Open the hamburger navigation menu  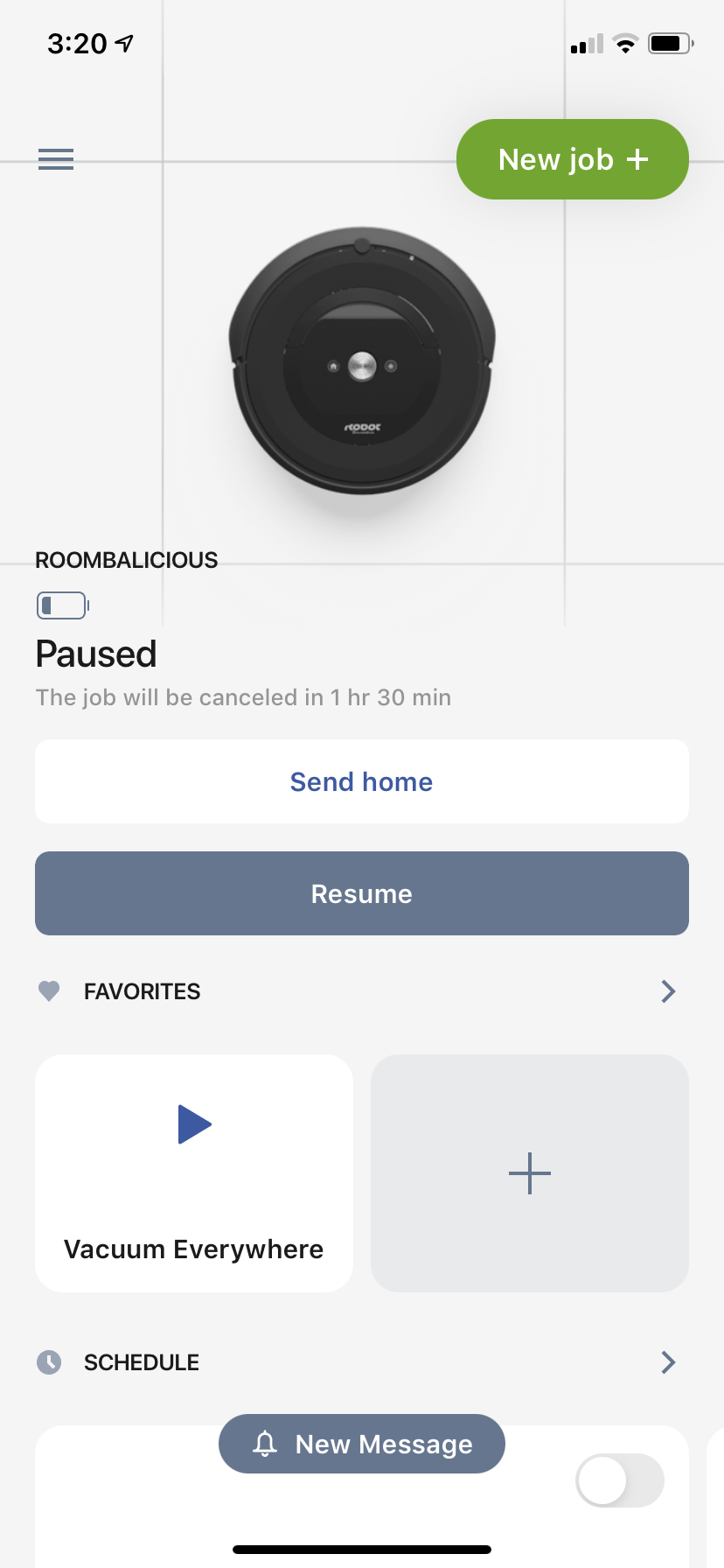55,158
